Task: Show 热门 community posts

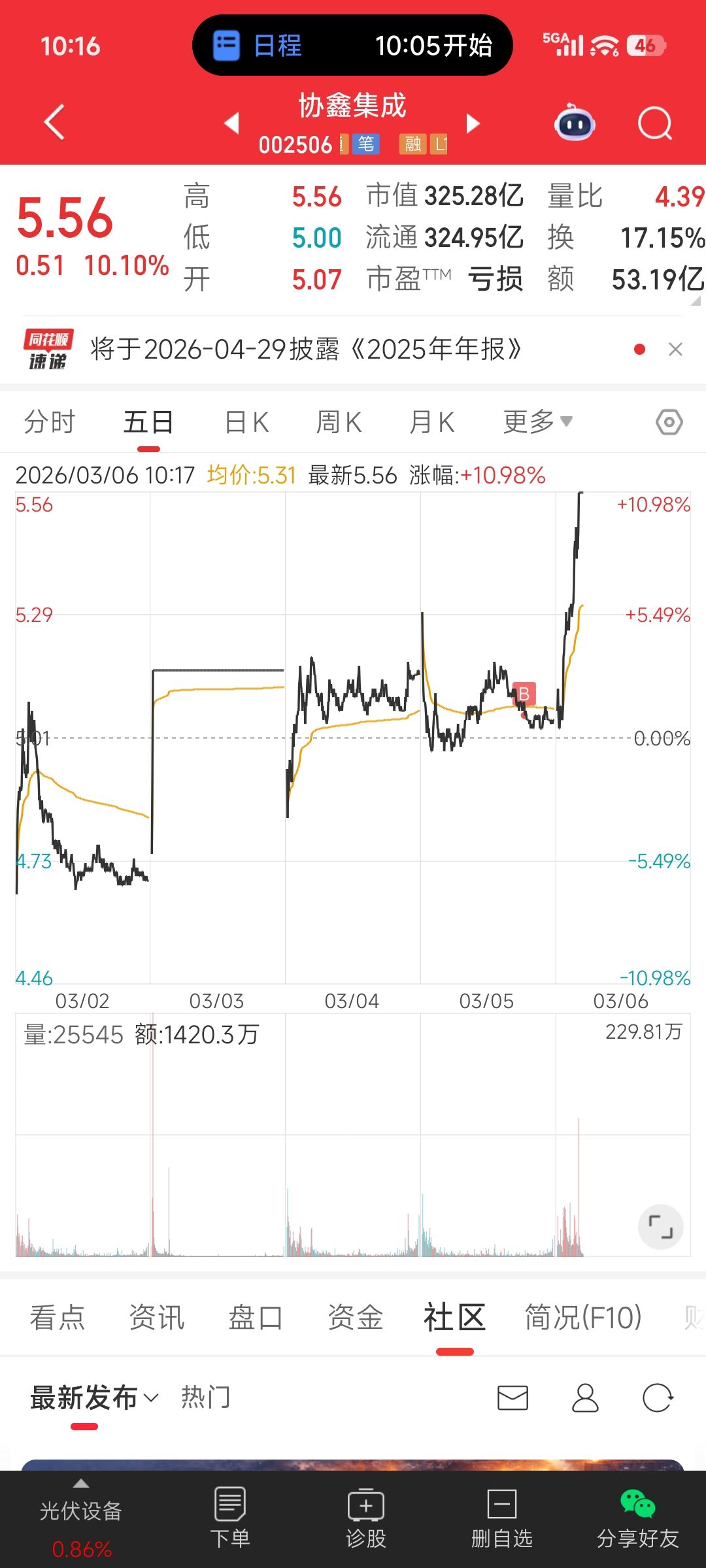Action: [x=206, y=1397]
